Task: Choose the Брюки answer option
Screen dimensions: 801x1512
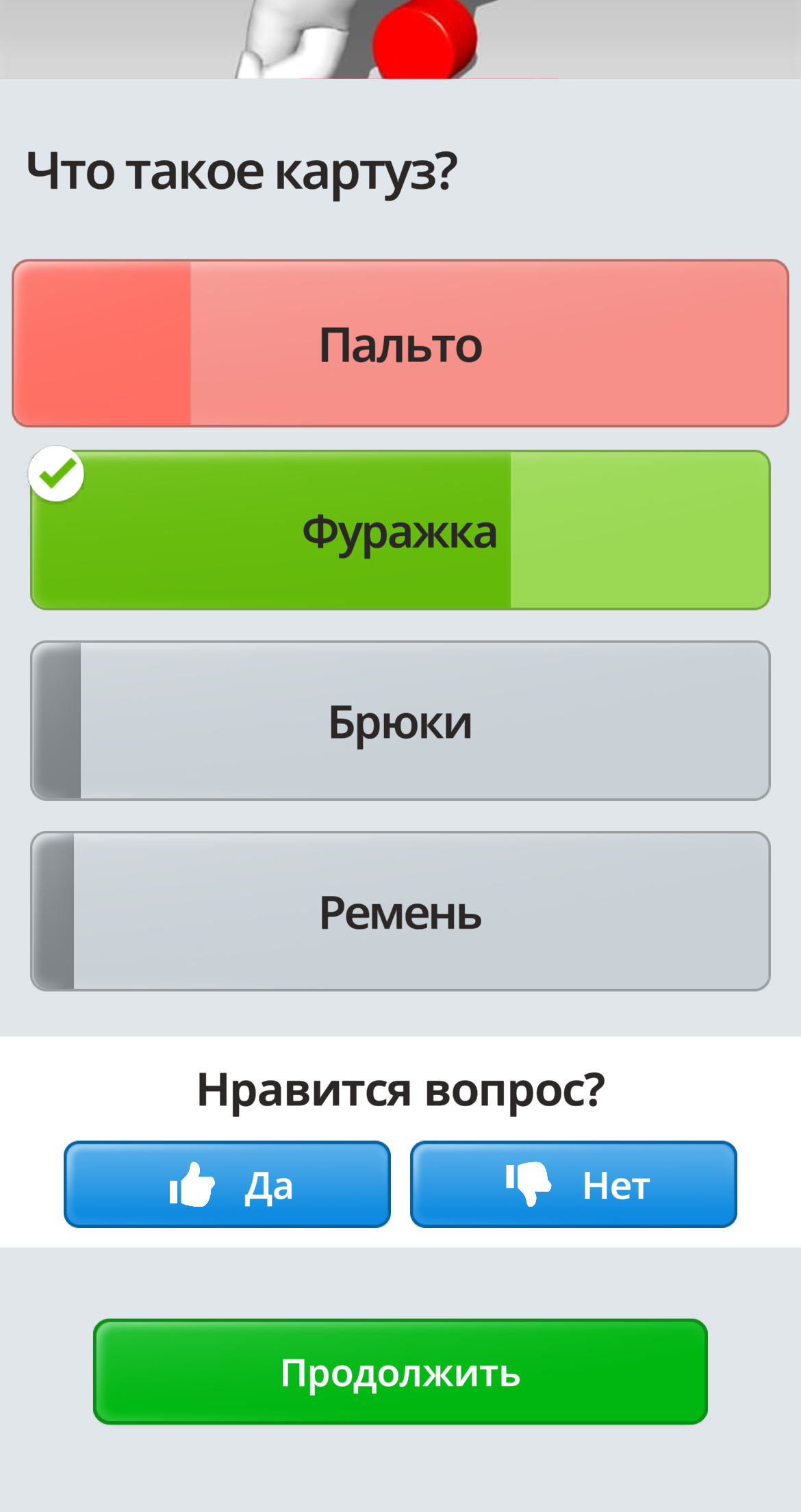Action: click(400, 721)
